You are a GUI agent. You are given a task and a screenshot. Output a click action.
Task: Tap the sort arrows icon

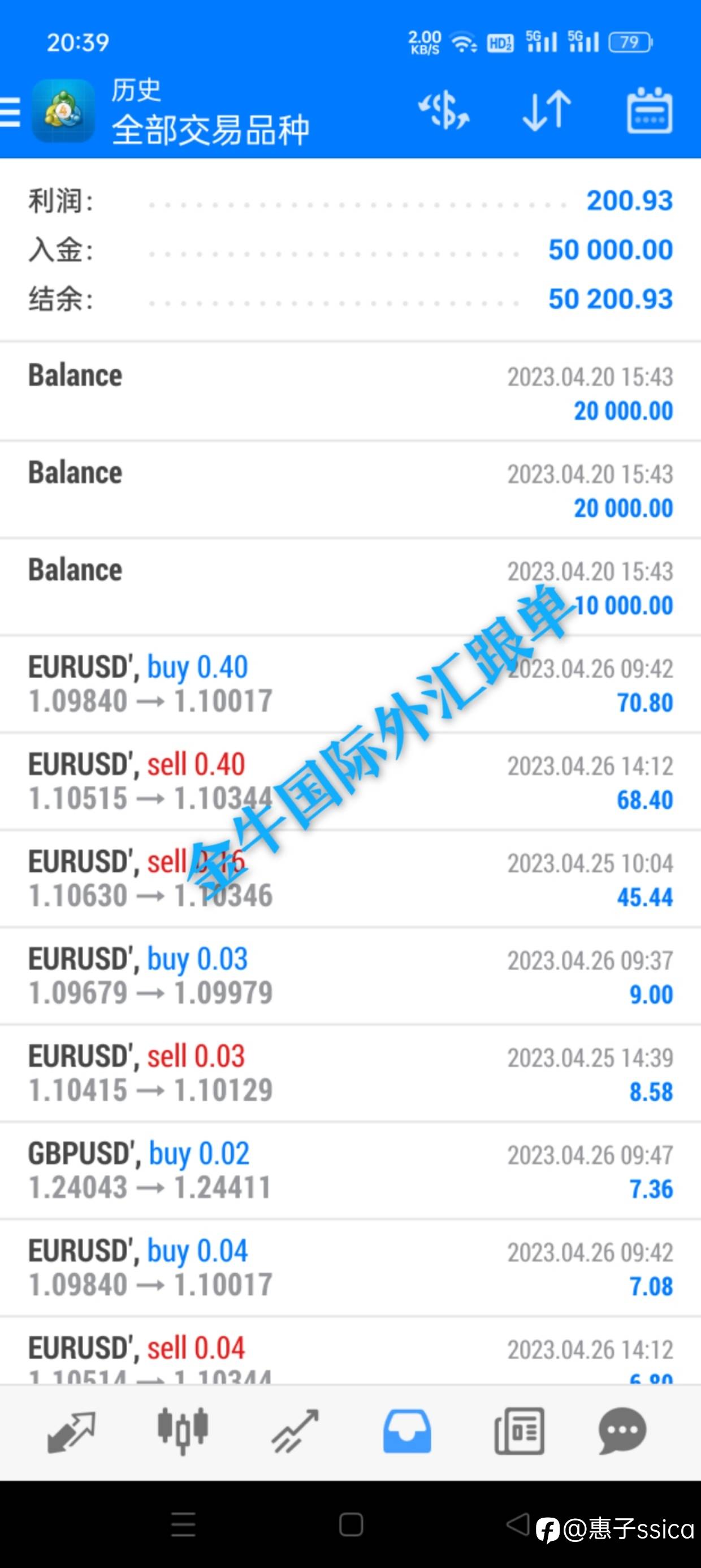[547, 111]
